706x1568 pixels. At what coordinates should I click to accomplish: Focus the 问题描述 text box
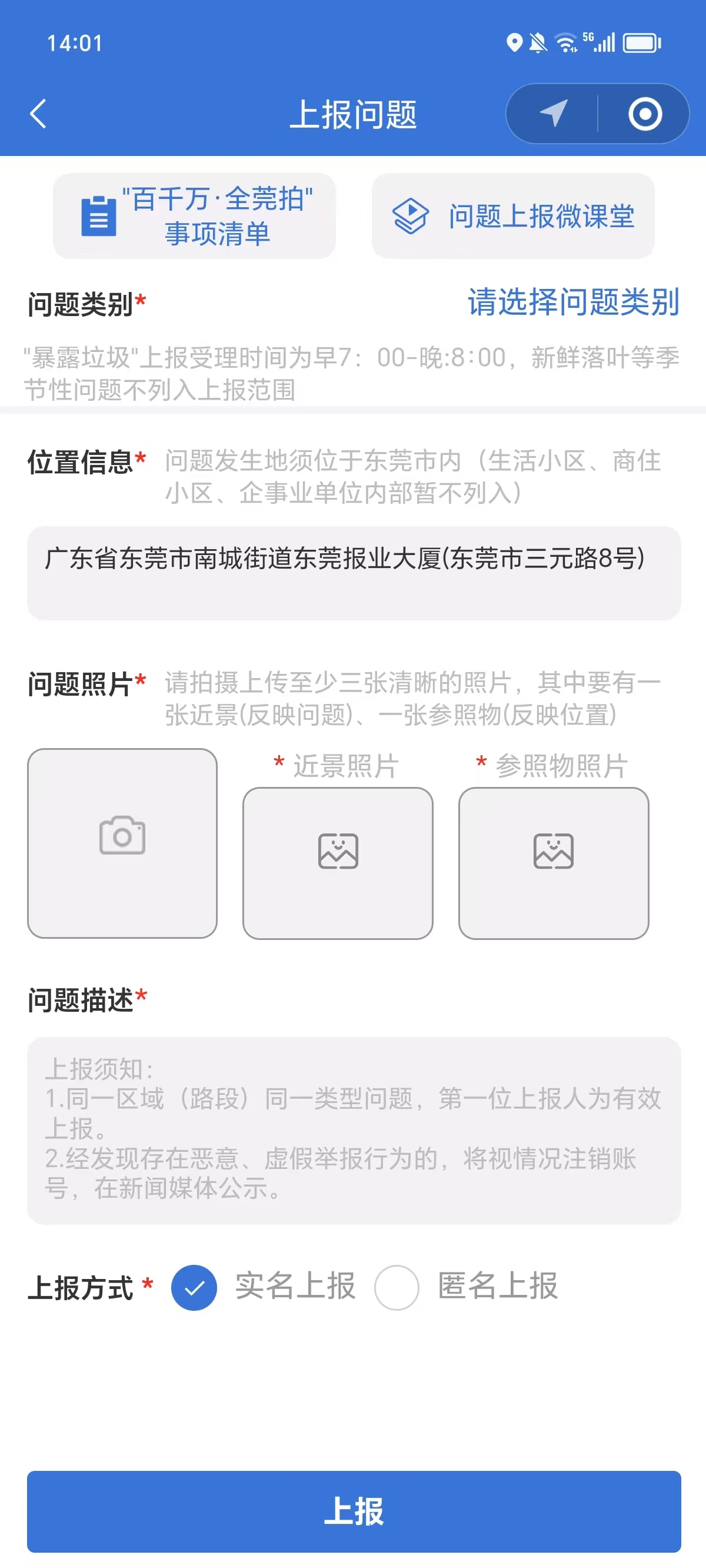click(354, 1130)
